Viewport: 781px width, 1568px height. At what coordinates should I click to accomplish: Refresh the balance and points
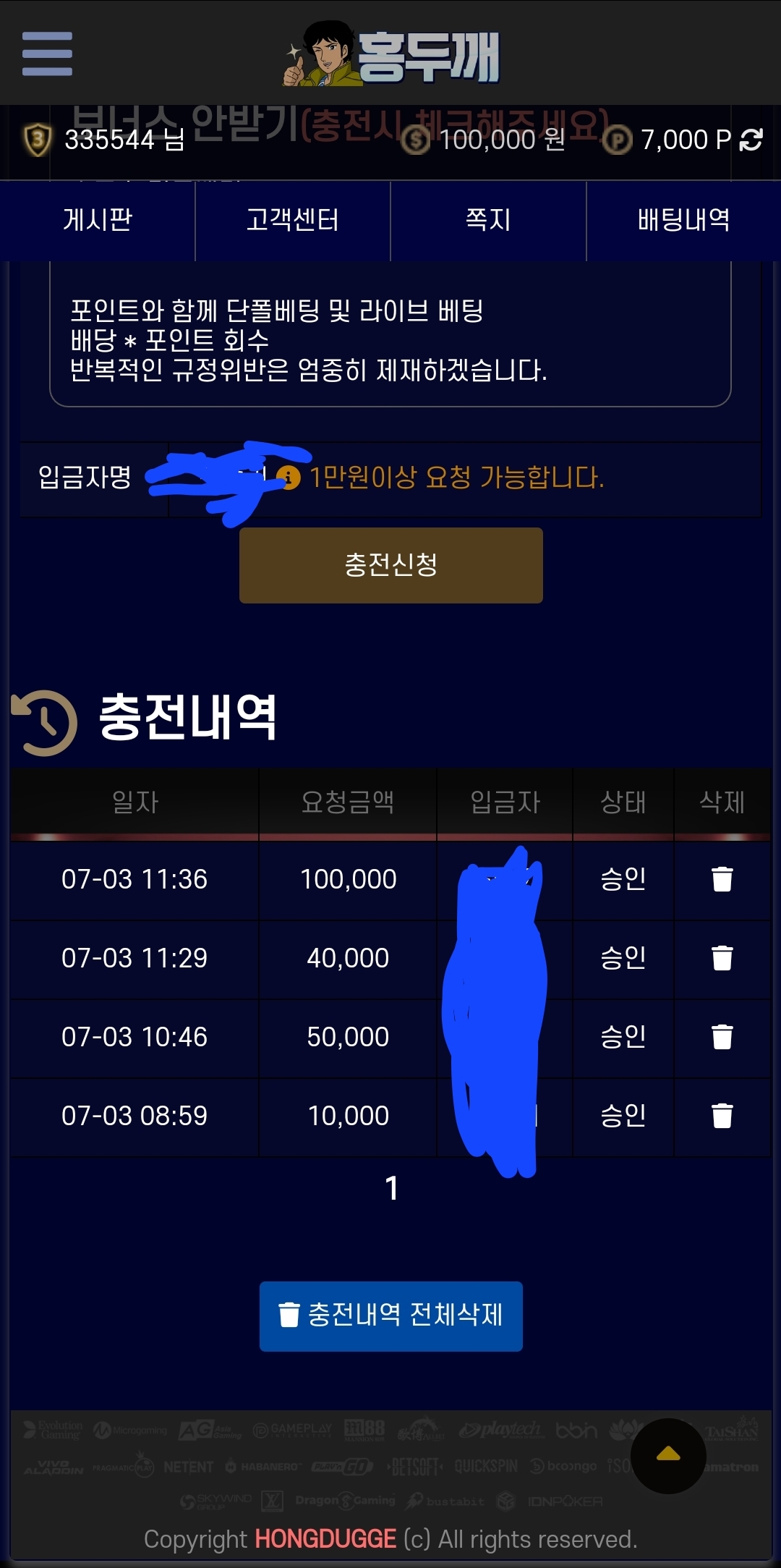point(751,140)
